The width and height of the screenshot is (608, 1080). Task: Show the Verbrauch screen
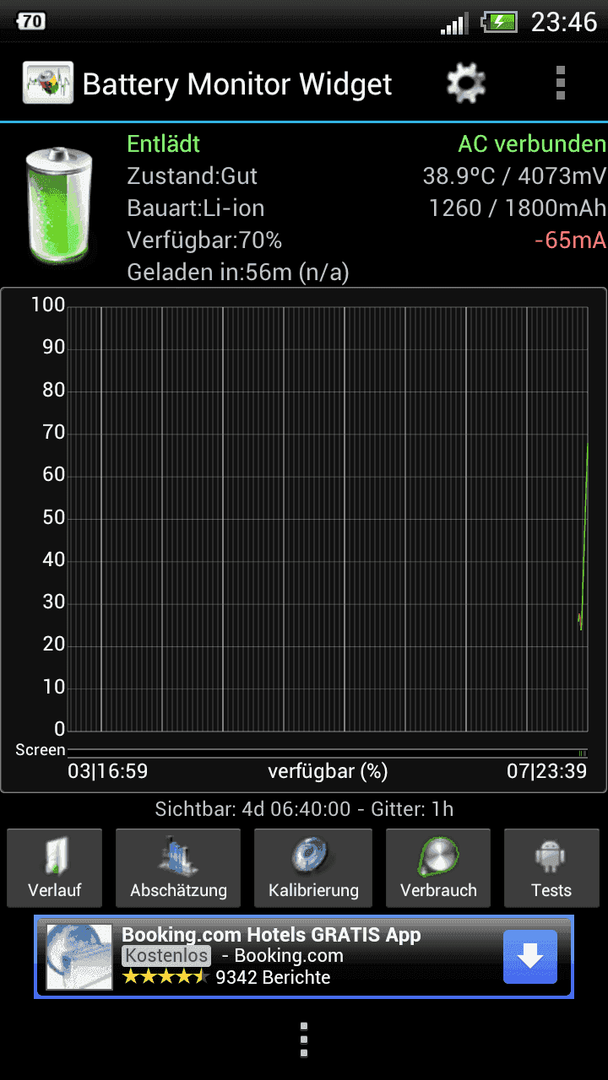(x=439, y=868)
